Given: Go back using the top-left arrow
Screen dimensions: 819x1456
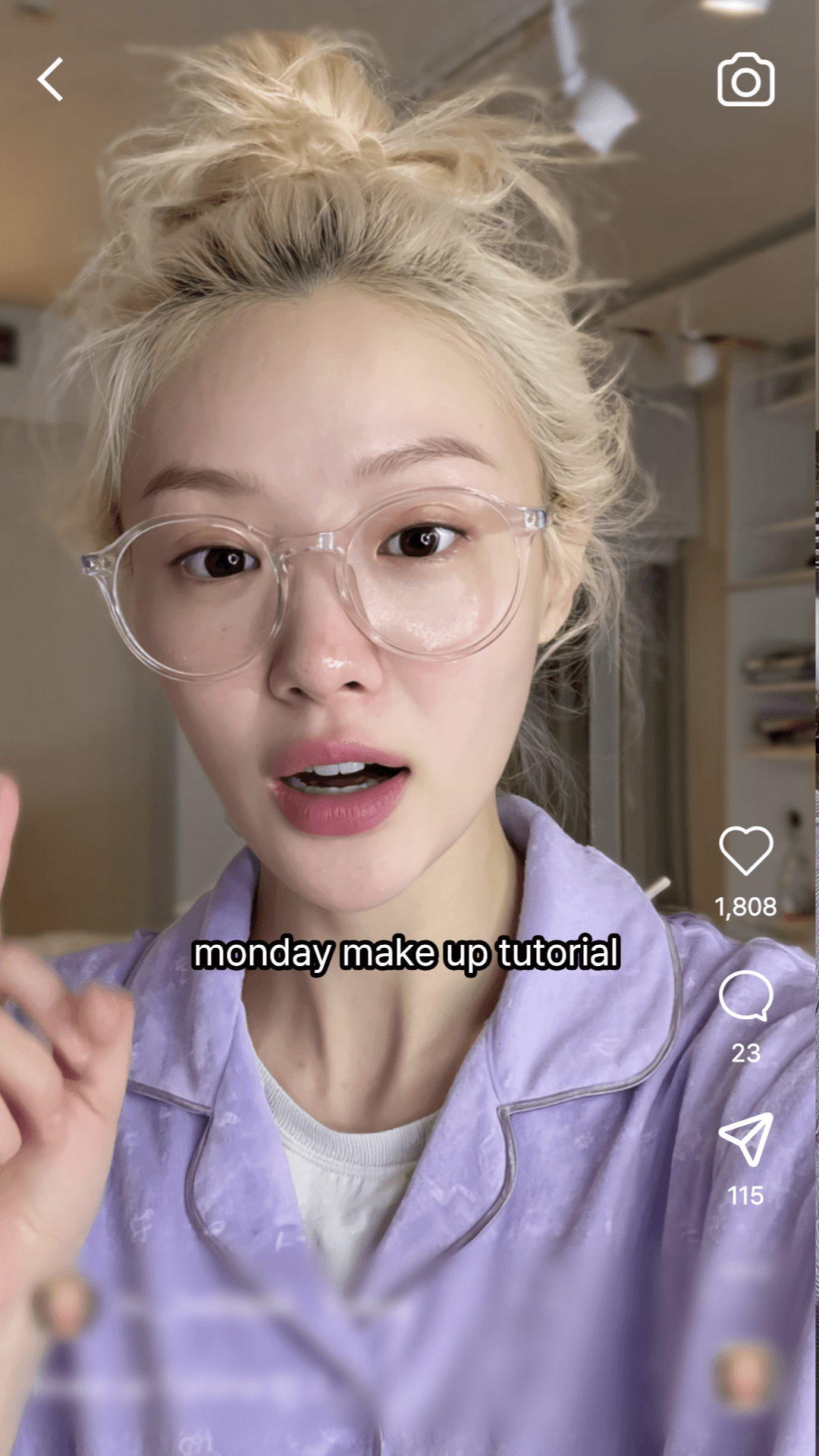Looking at the screenshot, I should 51,80.
